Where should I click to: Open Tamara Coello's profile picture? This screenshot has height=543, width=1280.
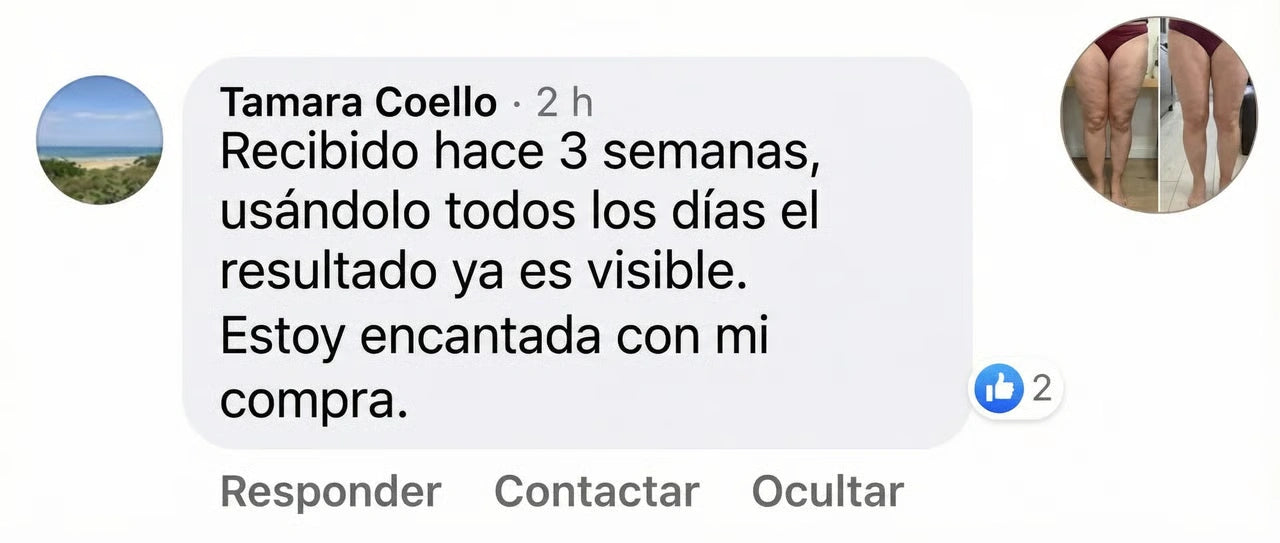click(x=99, y=140)
